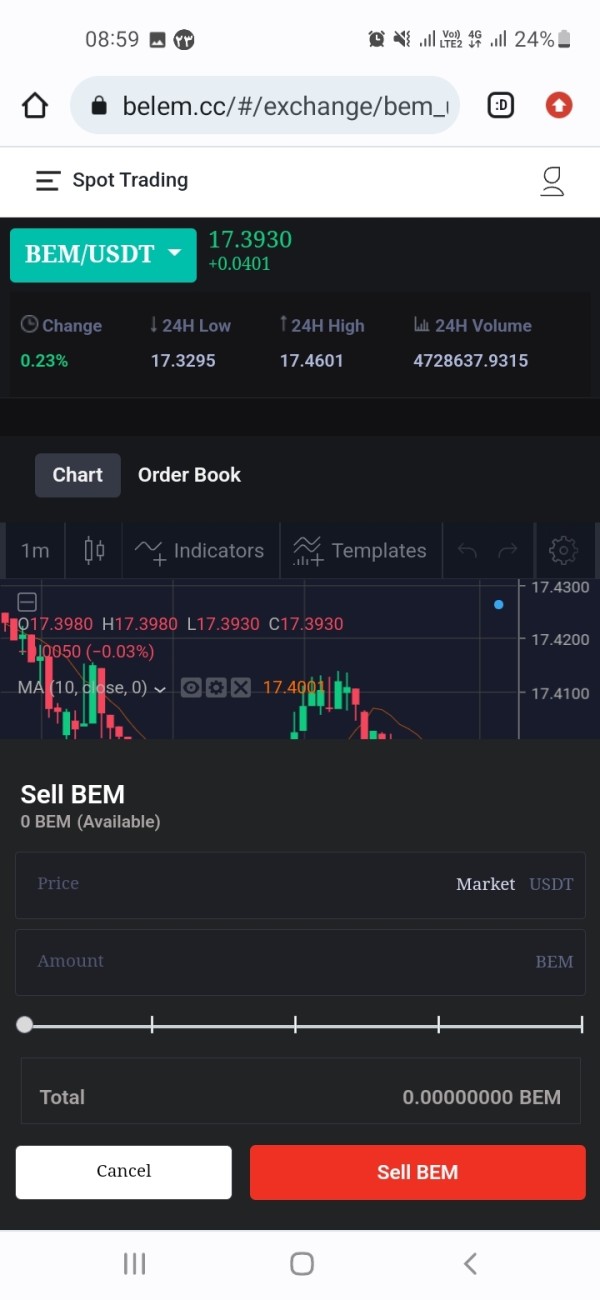Open the Spot Trading hamburger menu

[48, 181]
